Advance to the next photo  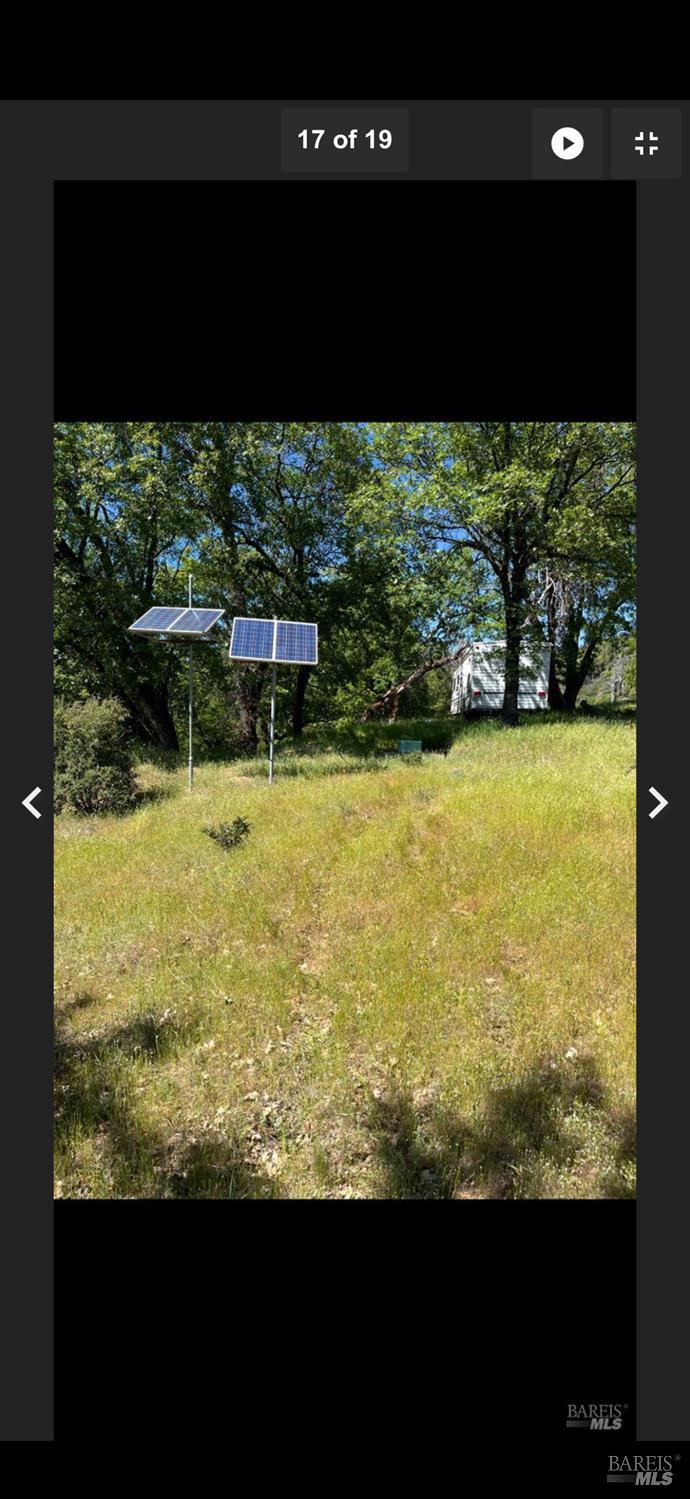(x=657, y=802)
